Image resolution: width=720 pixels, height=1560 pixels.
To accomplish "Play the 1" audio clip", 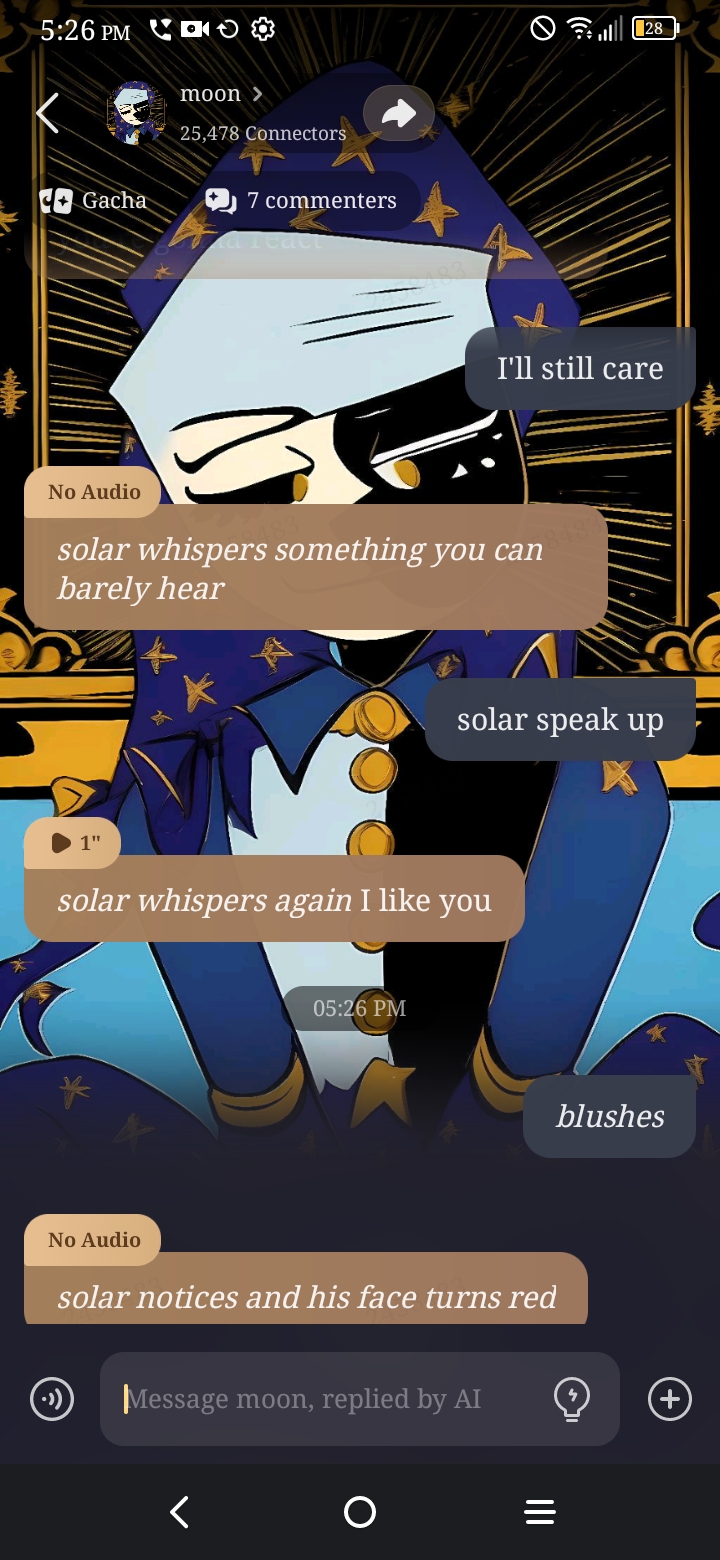I will pyautogui.click(x=73, y=843).
